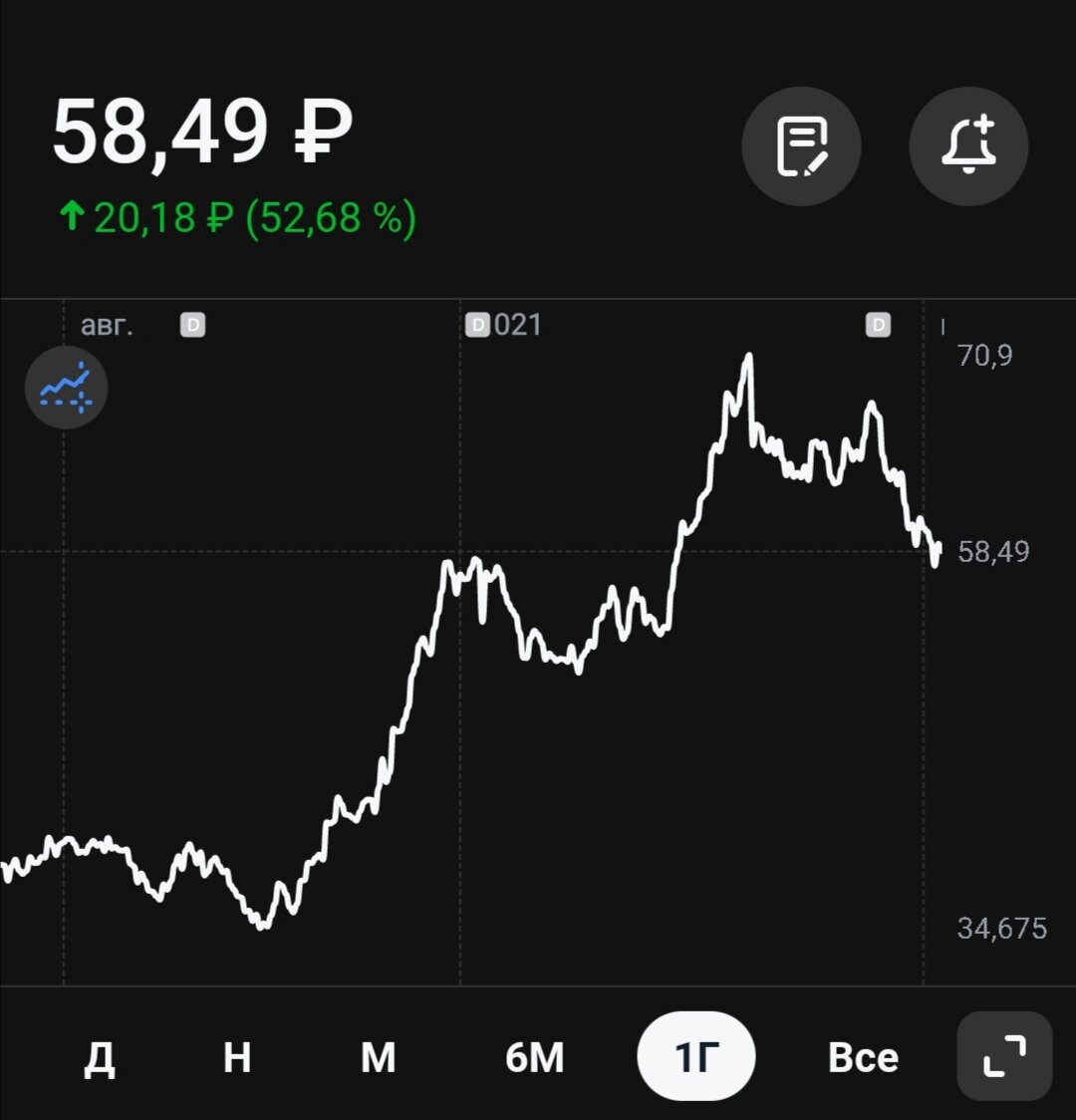Select the Н week range

point(237,1057)
